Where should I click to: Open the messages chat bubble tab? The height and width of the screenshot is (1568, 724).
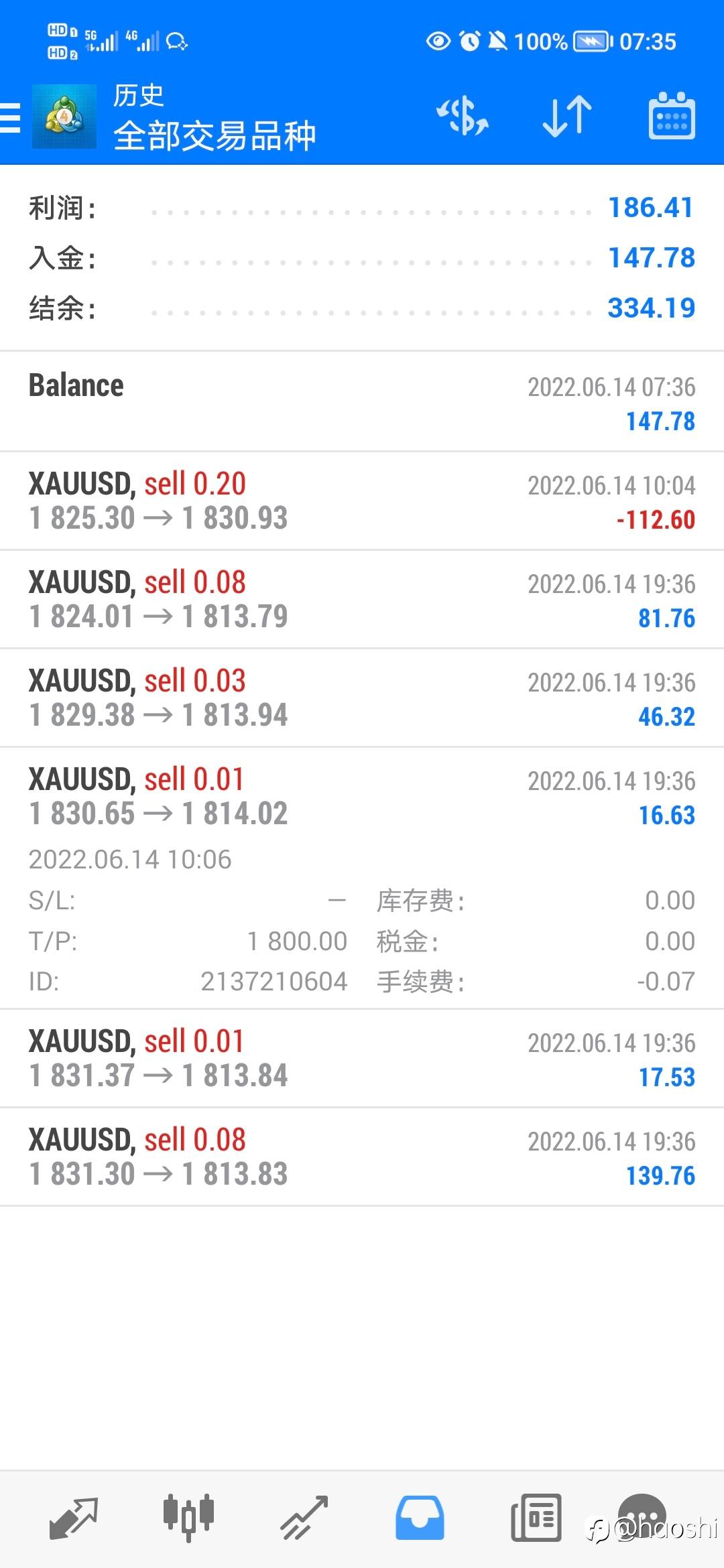642,1516
